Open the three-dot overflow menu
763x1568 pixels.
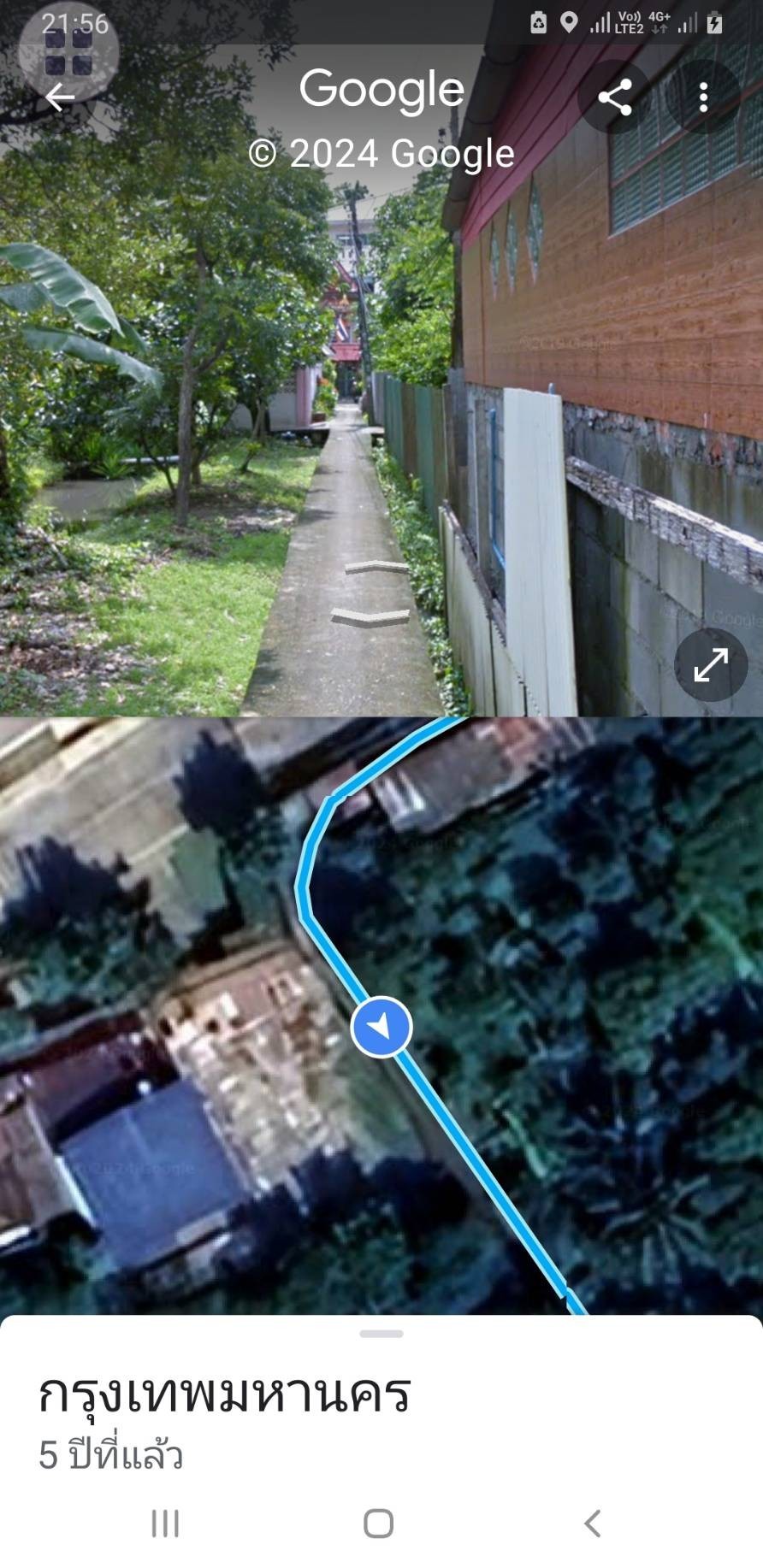(x=703, y=97)
